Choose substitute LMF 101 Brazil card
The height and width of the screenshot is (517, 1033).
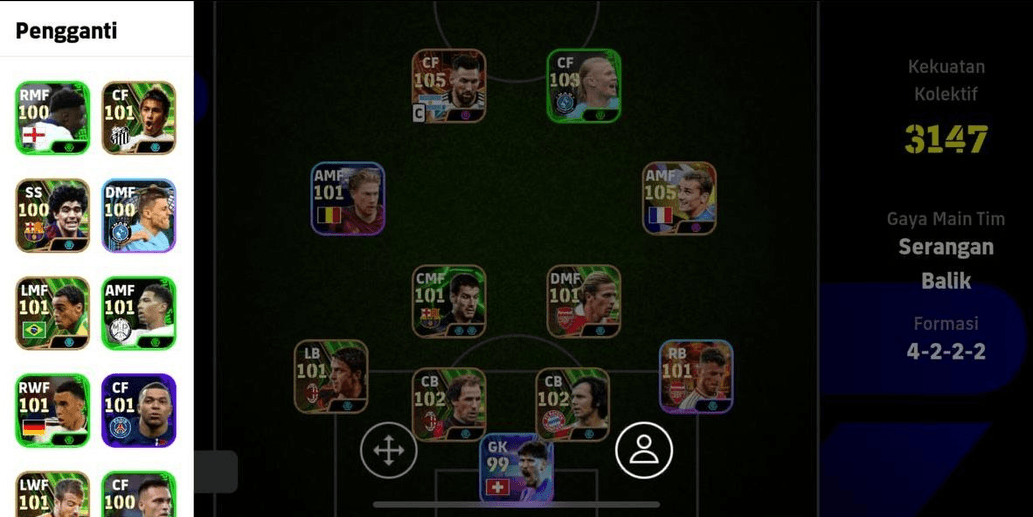[x=52, y=313]
